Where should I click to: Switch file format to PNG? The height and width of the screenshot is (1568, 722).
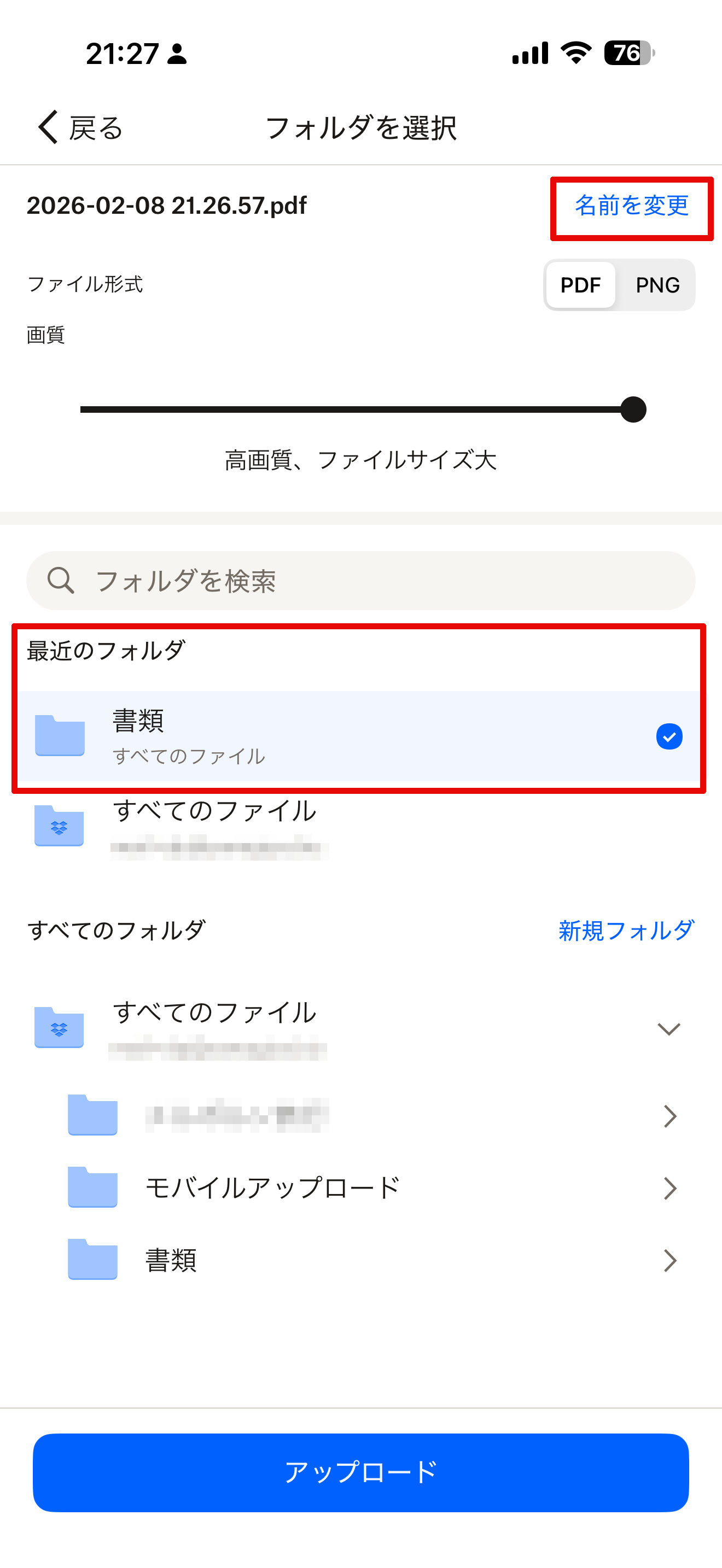click(657, 285)
